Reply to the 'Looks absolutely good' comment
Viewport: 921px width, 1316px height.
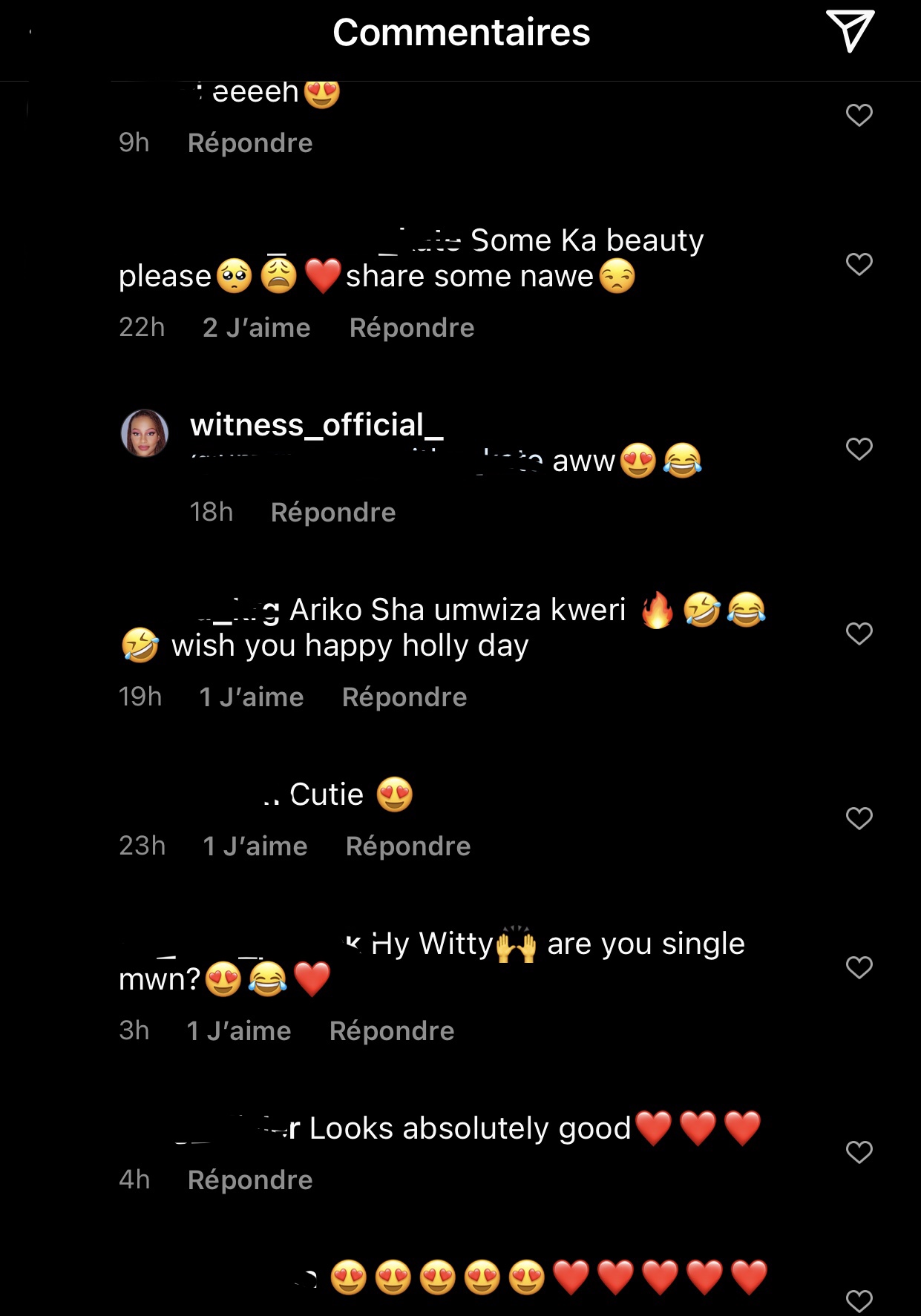click(250, 1180)
